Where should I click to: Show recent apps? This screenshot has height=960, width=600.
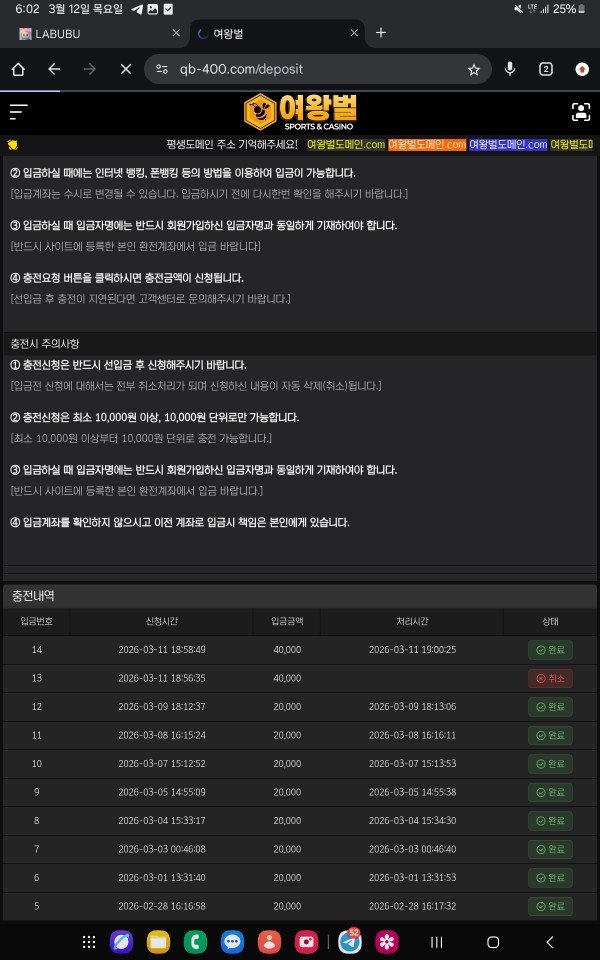tap(436, 942)
